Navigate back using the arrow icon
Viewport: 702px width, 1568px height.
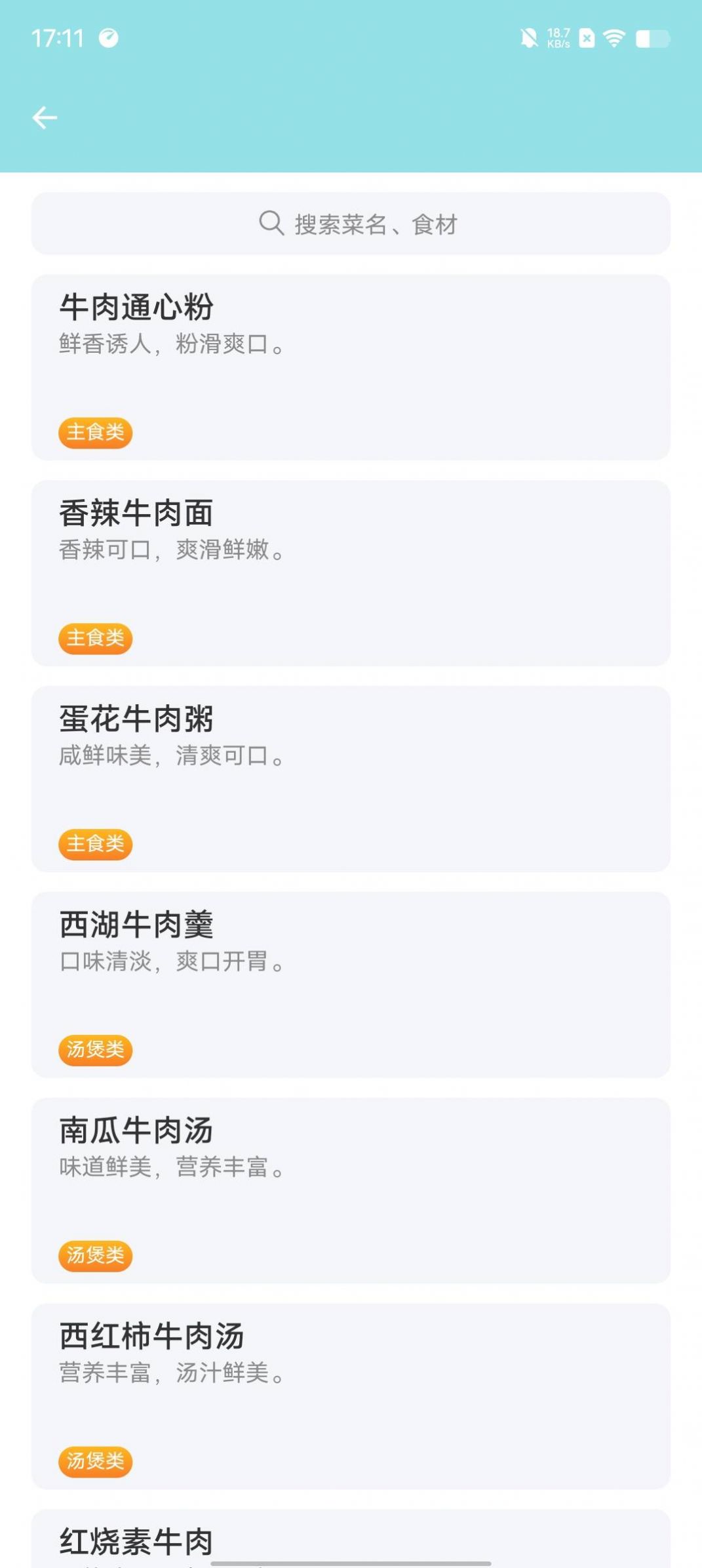pyautogui.click(x=43, y=118)
